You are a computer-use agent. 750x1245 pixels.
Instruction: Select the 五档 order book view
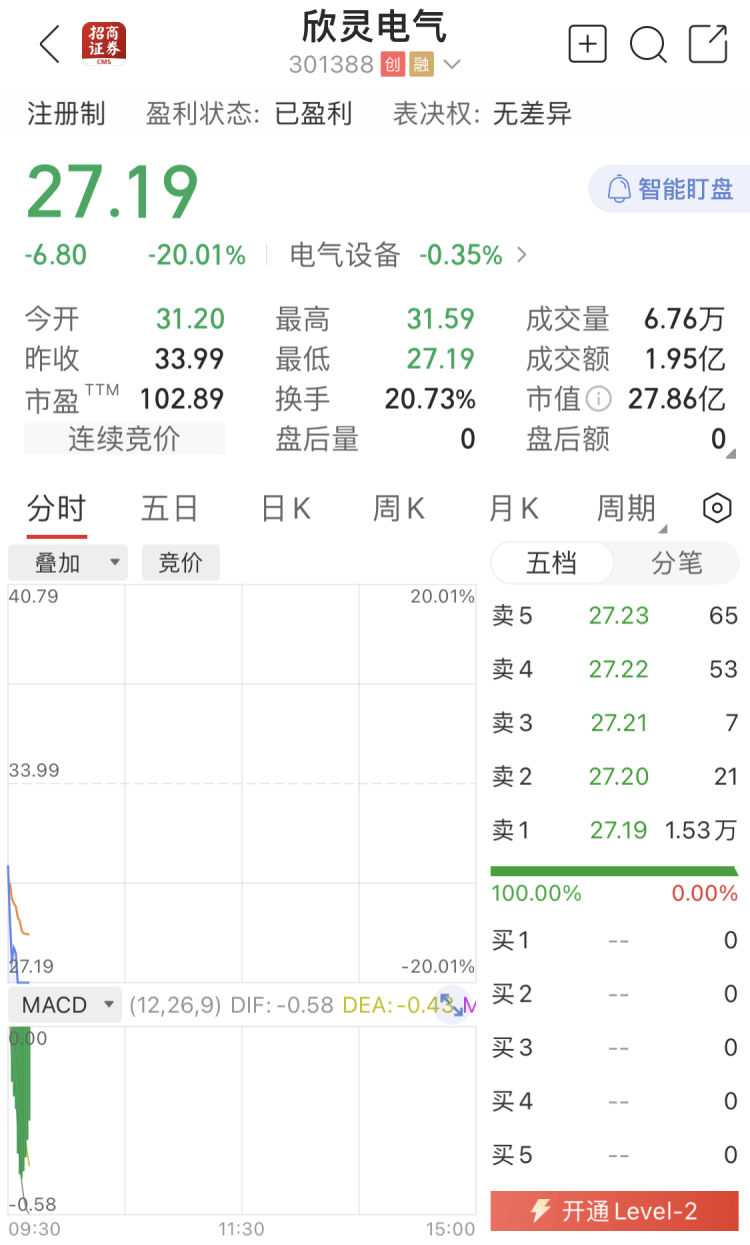tap(552, 563)
